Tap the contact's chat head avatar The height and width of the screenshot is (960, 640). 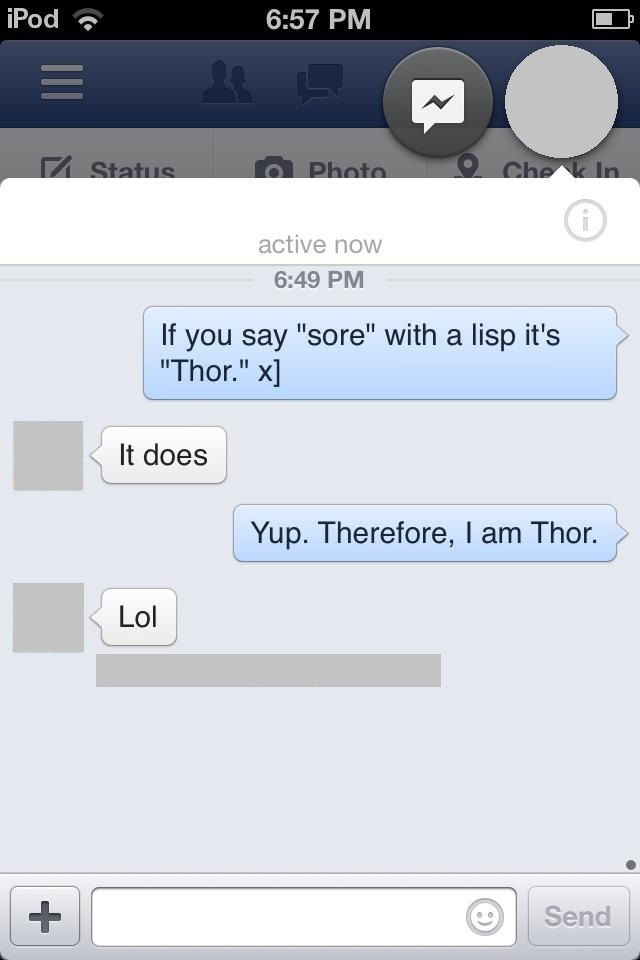pyautogui.click(x=561, y=101)
